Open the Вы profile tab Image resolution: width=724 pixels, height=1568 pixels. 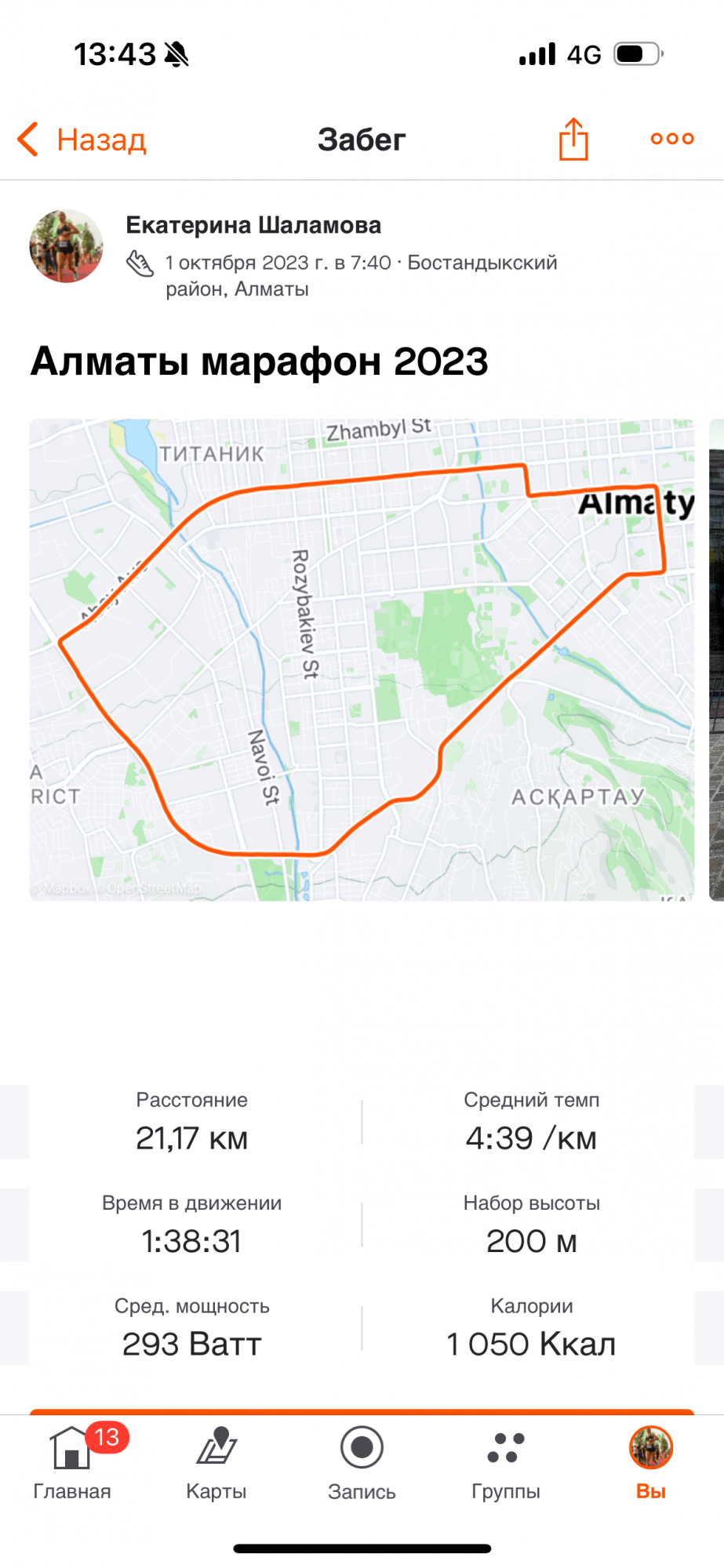[651, 1463]
